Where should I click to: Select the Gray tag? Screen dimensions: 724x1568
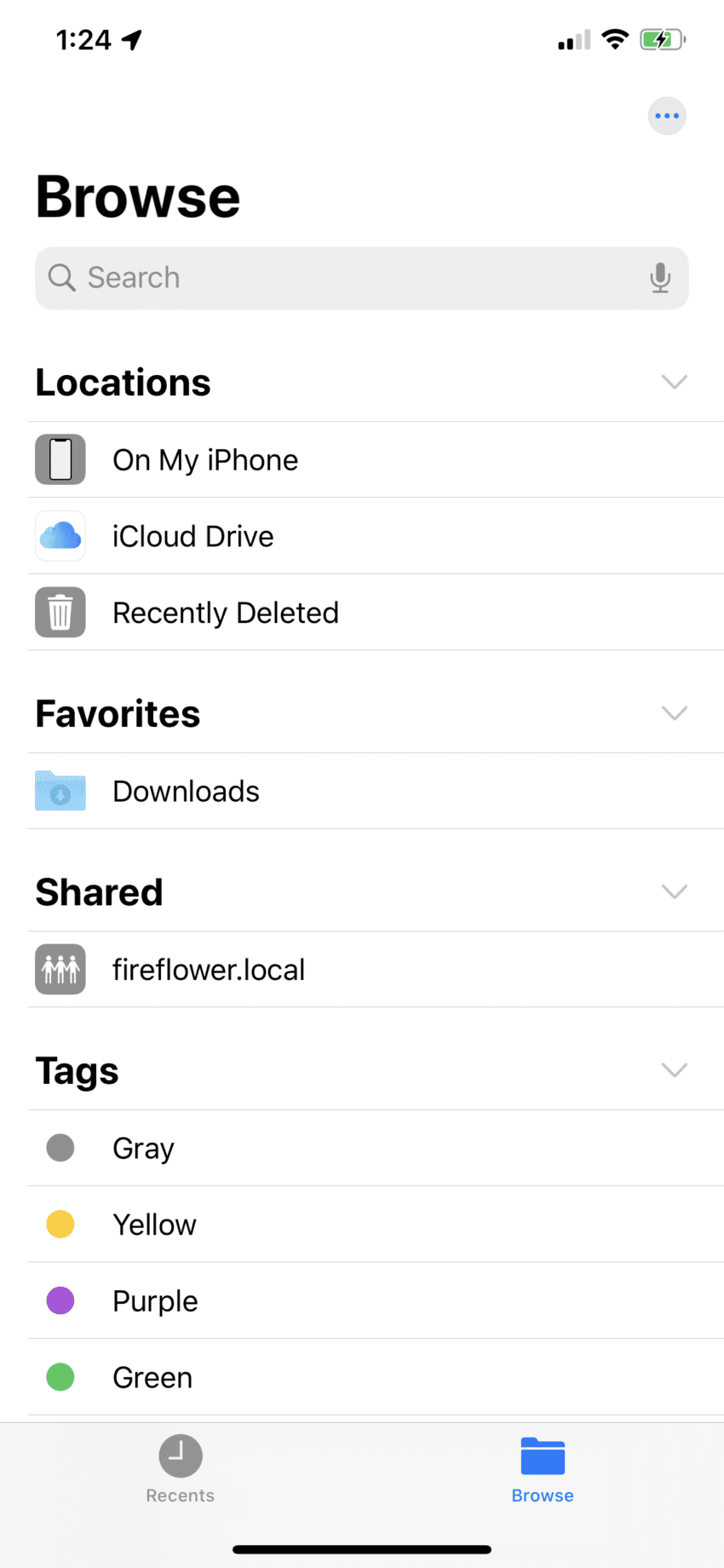pyautogui.click(x=143, y=1148)
